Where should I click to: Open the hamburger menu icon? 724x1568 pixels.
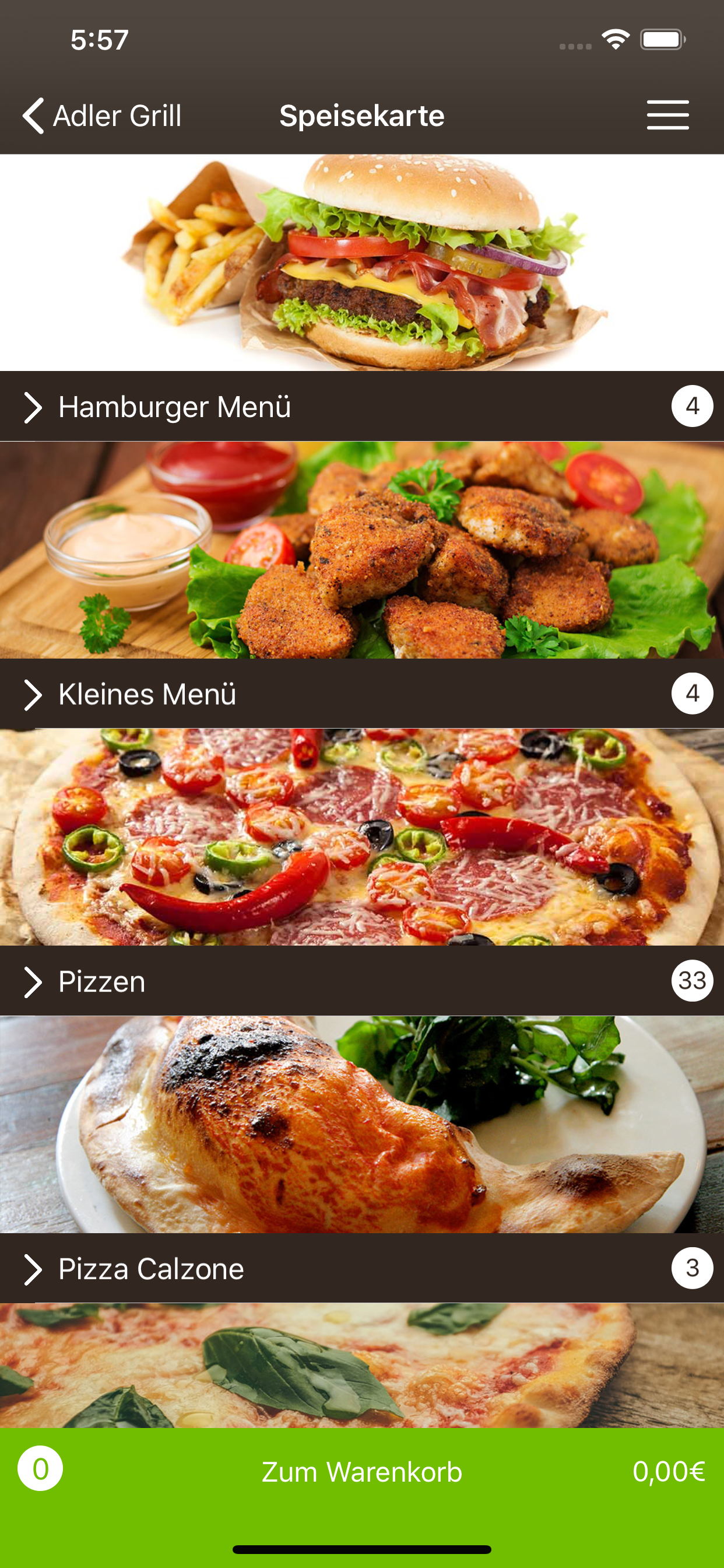(x=667, y=115)
